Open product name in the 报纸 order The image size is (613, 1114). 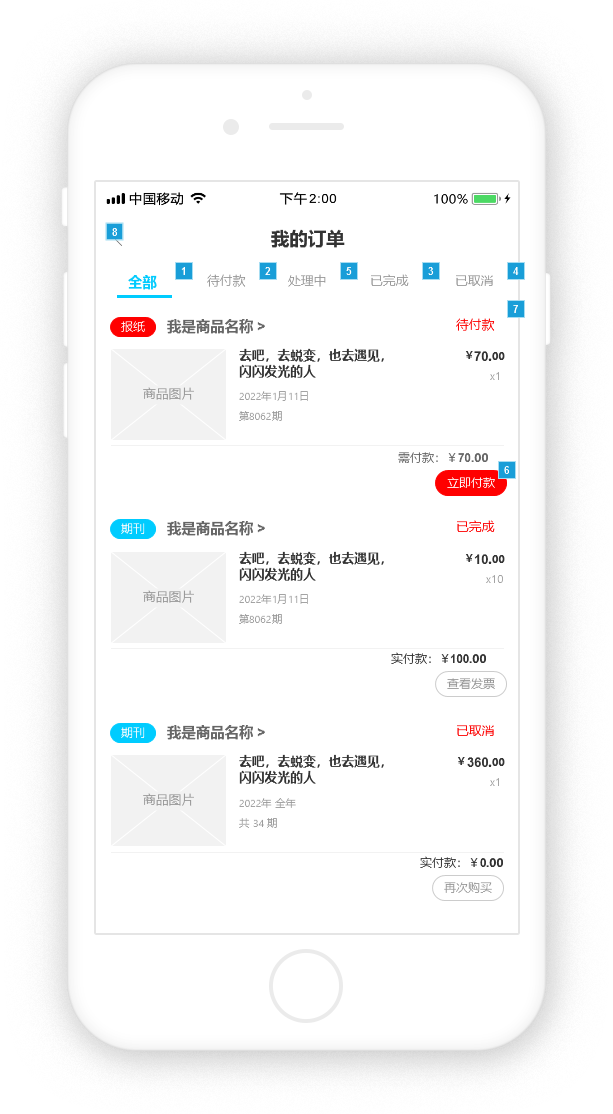[x=215, y=326]
